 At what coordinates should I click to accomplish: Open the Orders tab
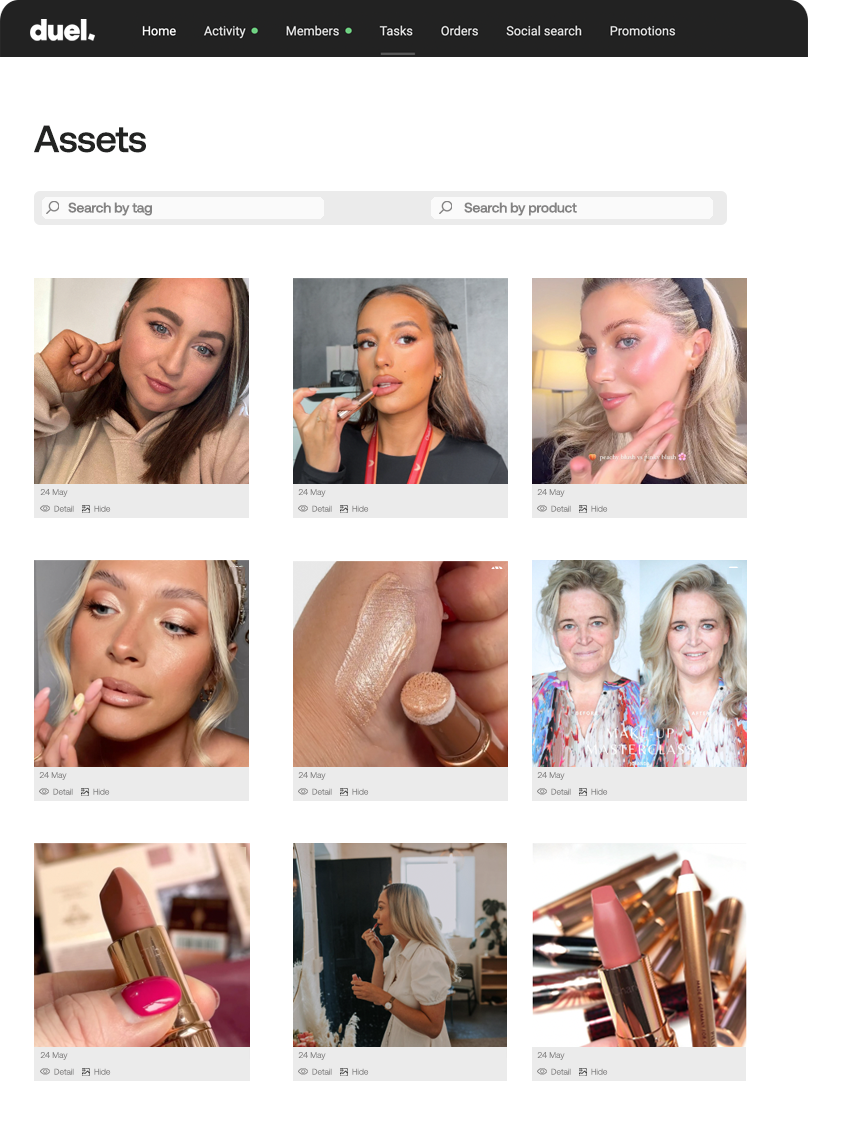[x=459, y=31]
